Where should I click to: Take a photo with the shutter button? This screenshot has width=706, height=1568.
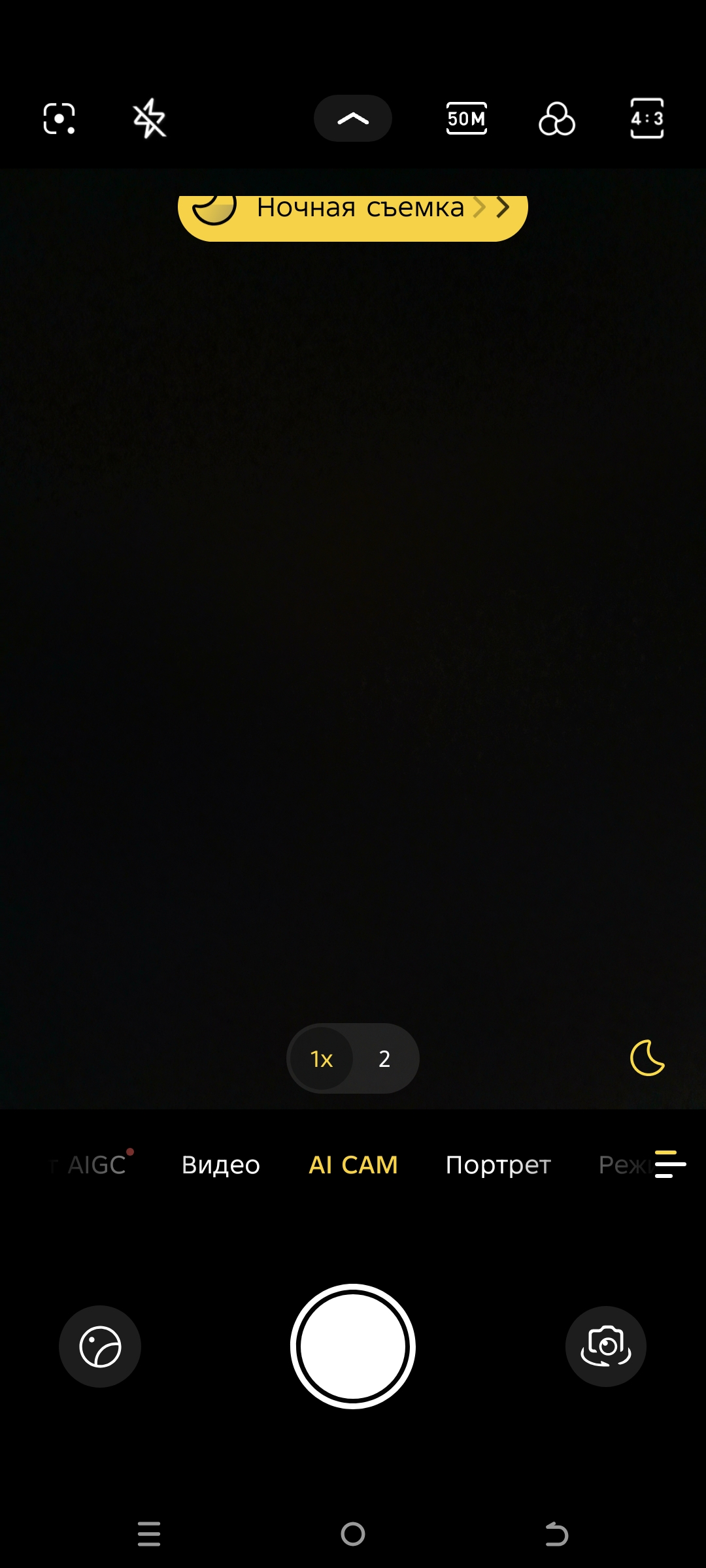[x=353, y=1347]
